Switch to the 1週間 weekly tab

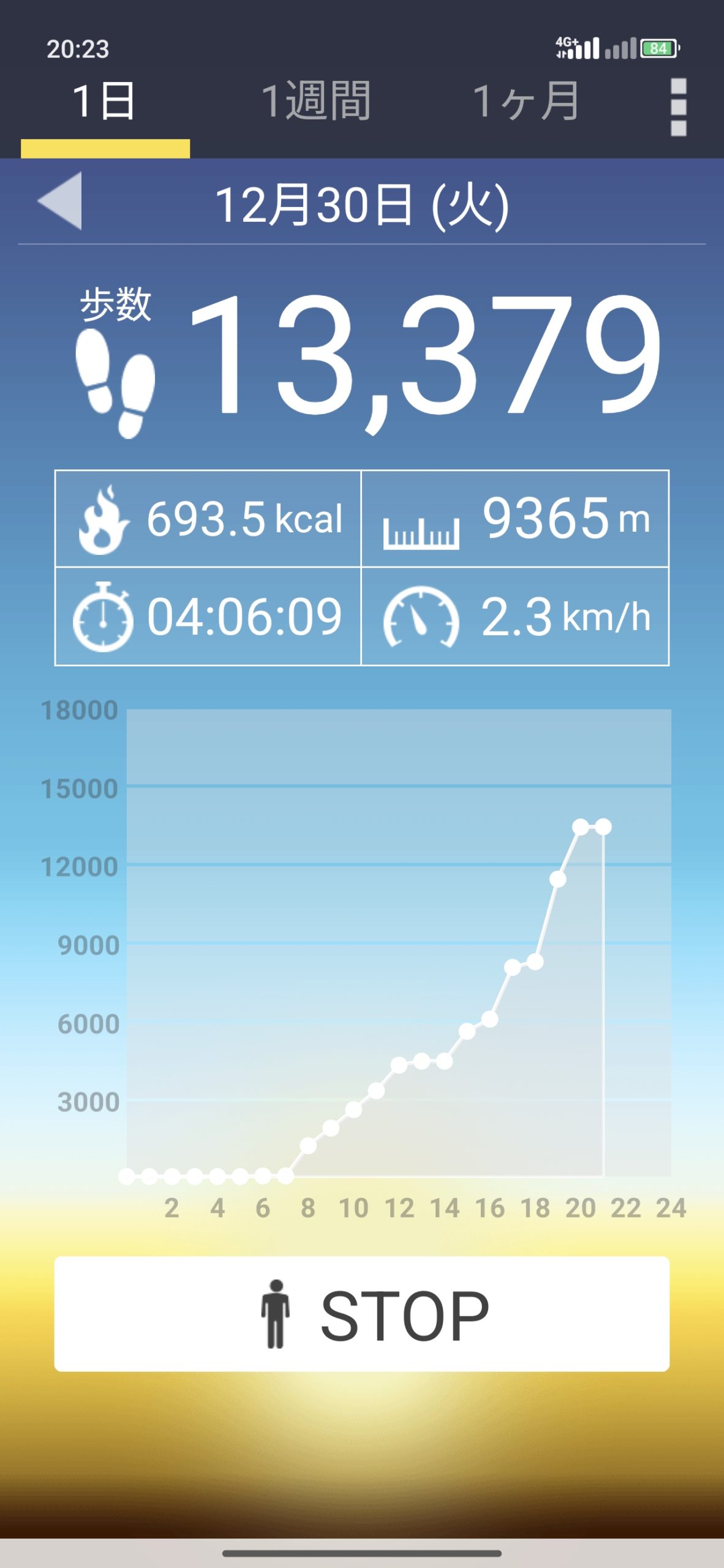pos(315,102)
